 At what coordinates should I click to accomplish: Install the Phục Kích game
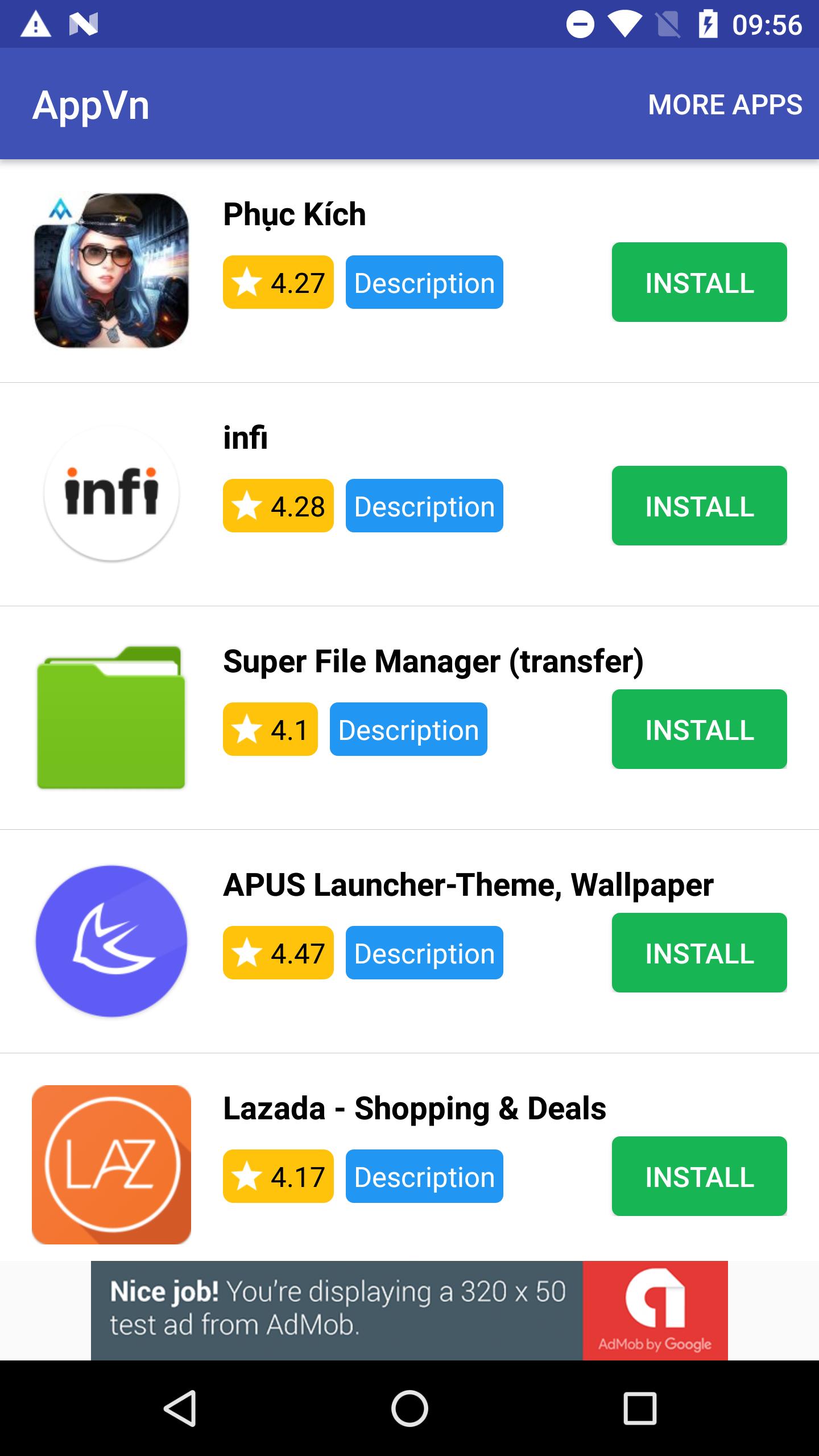tap(699, 282)
